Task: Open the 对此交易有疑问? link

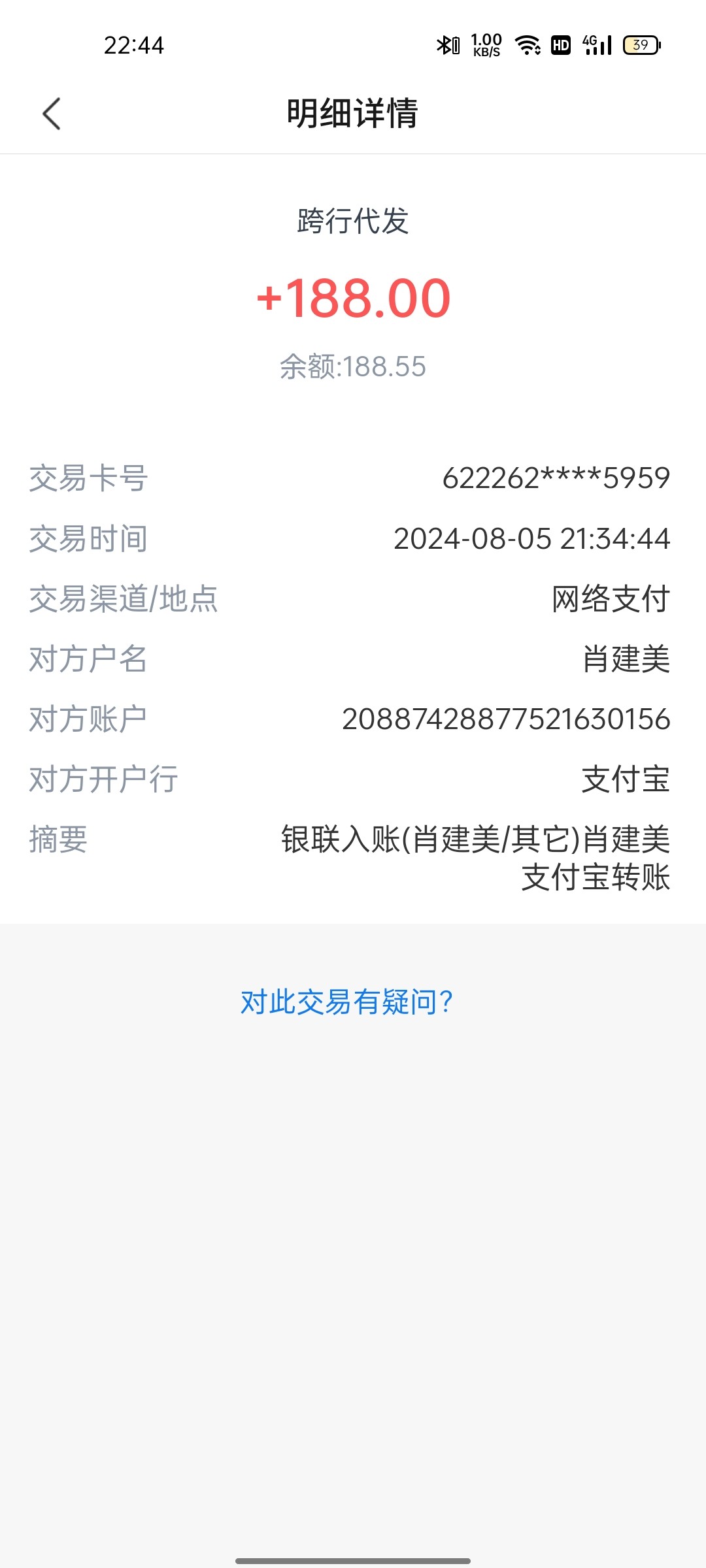Action: [x=347, y=1002]
